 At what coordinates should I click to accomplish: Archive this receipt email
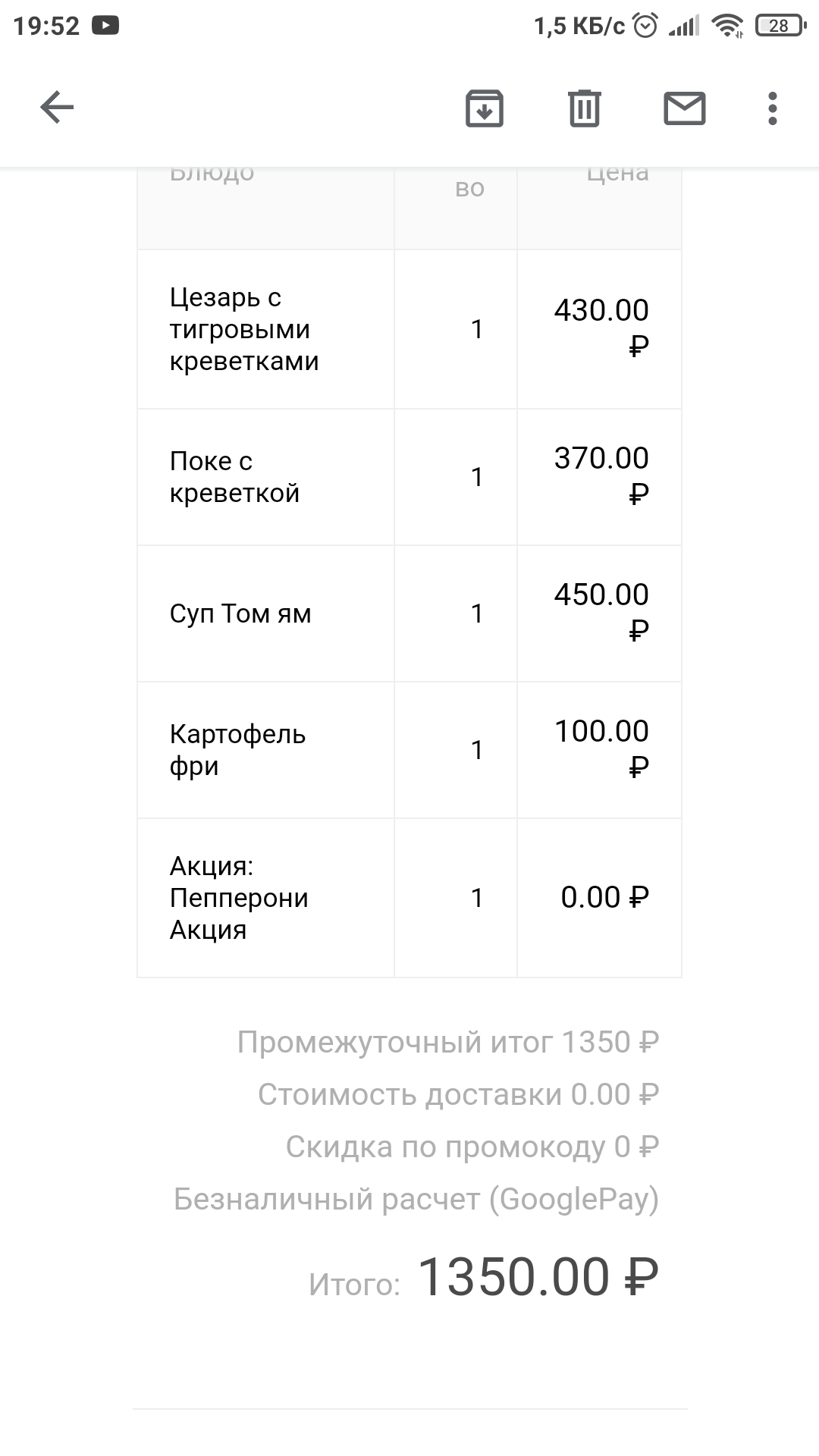point(484,108)
